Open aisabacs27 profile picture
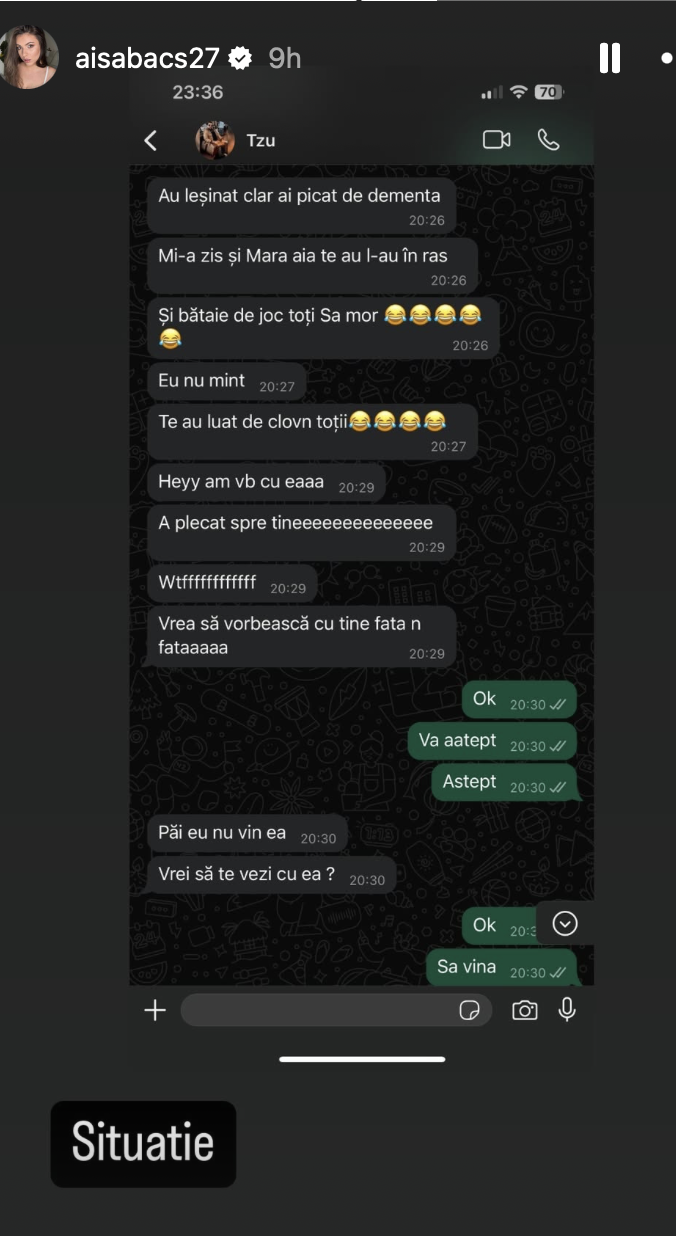Viewport: 676px width, 1236px height. click(x=30, y=58)
